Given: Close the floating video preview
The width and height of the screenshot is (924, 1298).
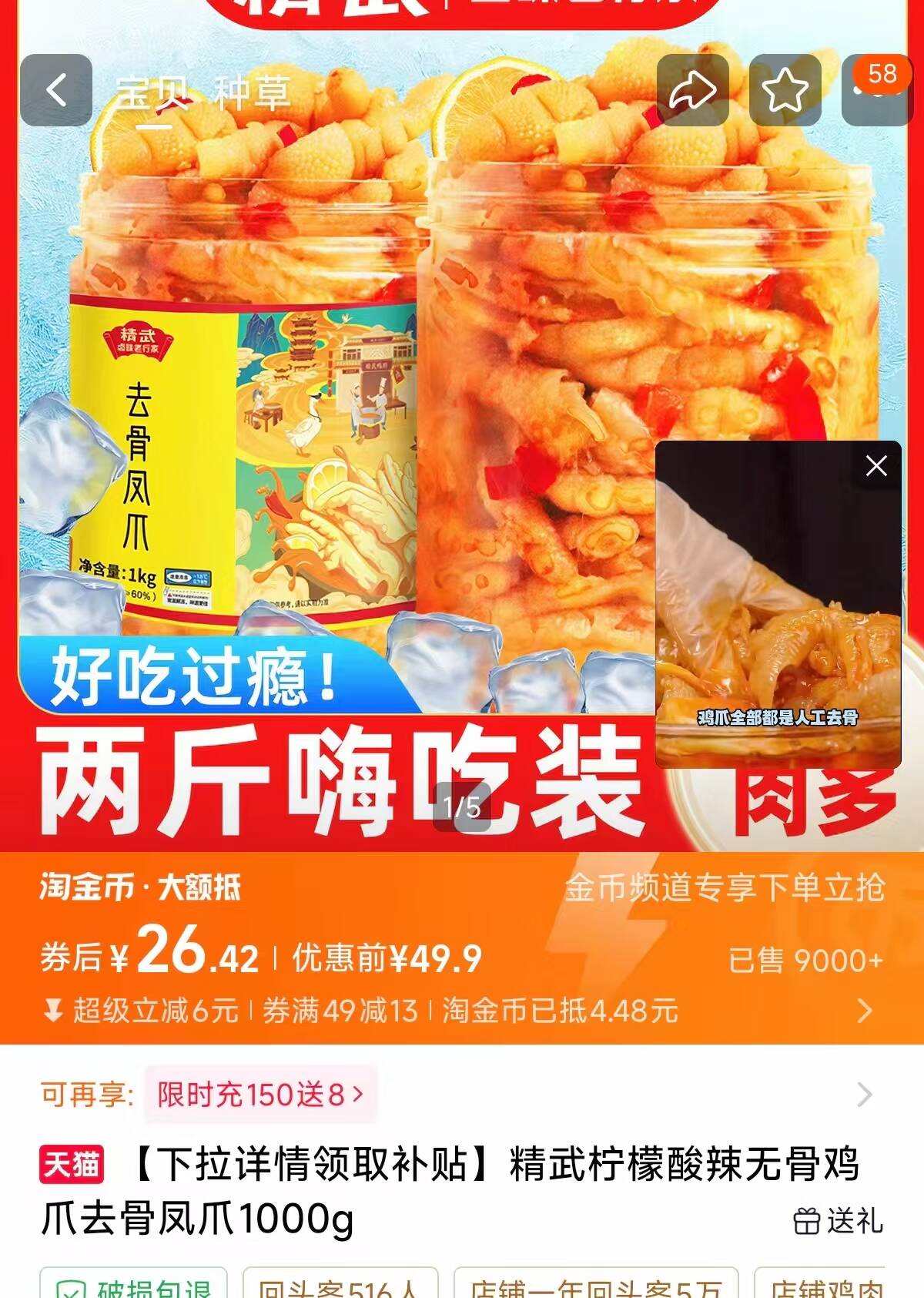Looking at the screenshot, I should 876,466.
